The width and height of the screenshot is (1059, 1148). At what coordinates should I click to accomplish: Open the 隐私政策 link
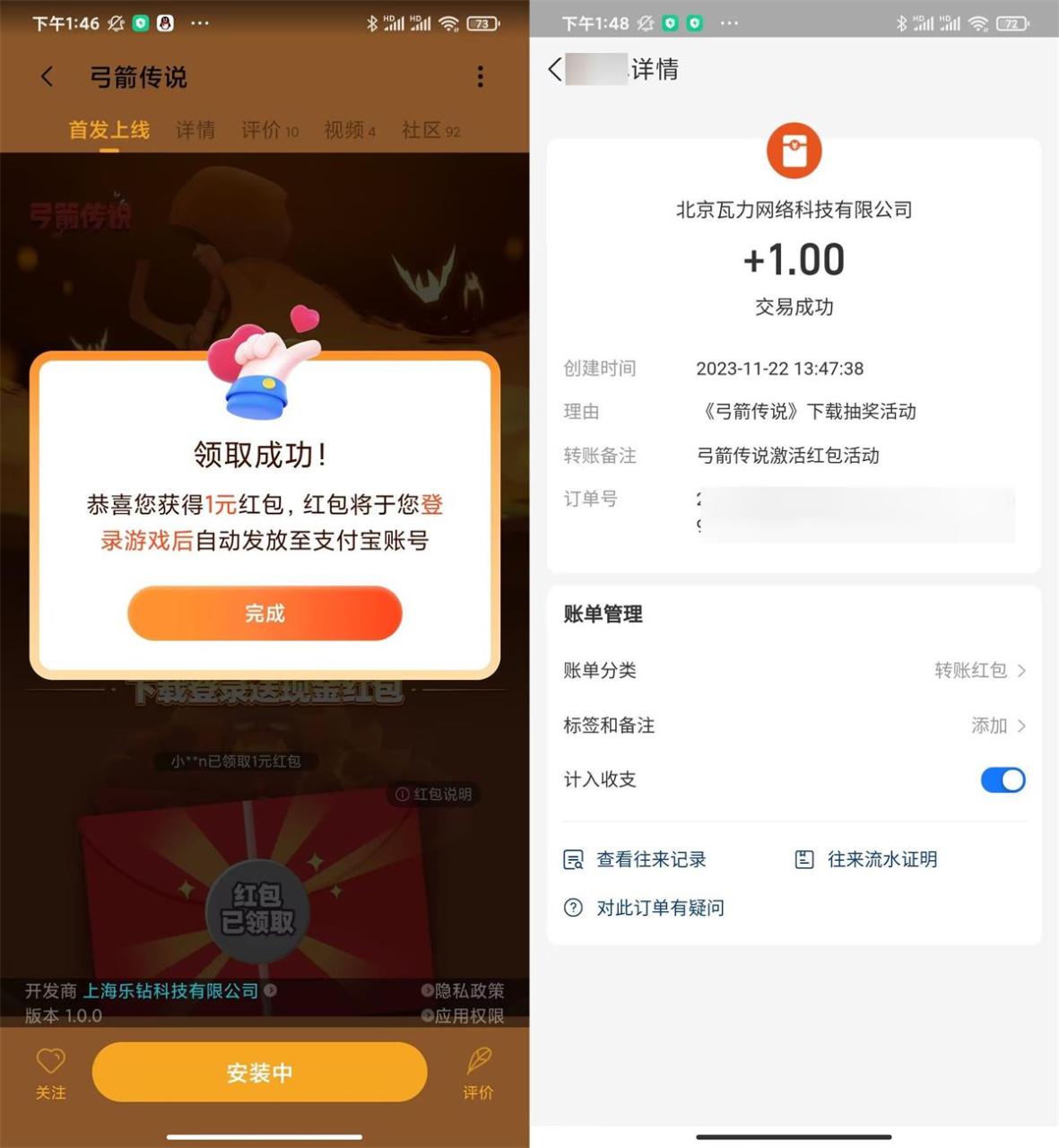click(465, 992)
